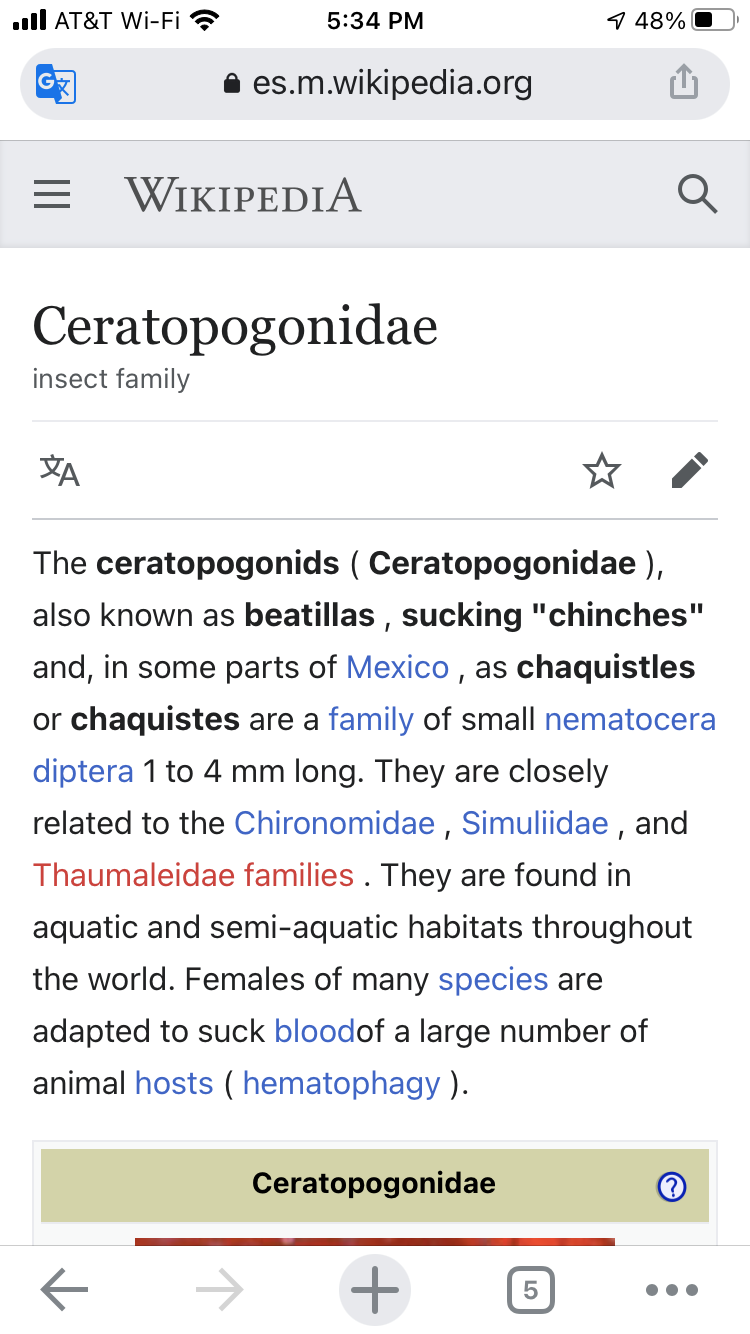
Task: Search Wikipedia with the magnifier icon
Action: (x=697, y=194)
